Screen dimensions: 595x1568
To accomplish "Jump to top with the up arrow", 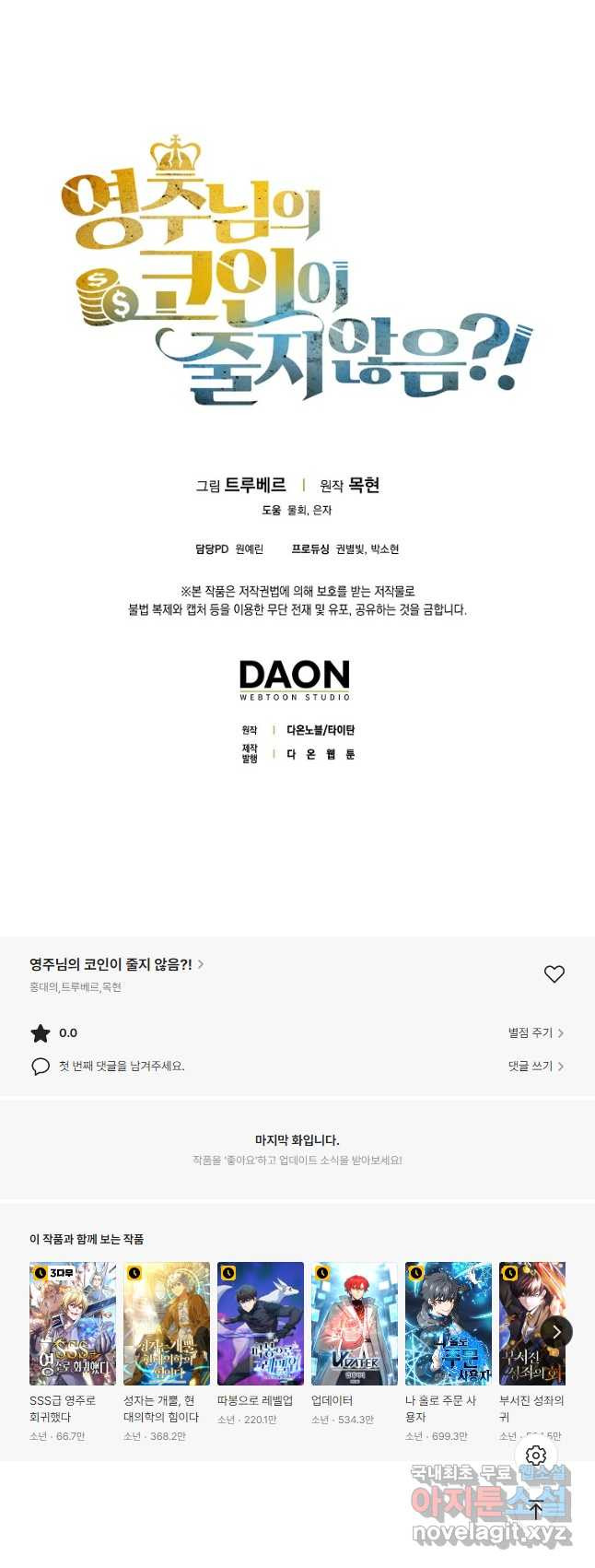I will 536,1510.
